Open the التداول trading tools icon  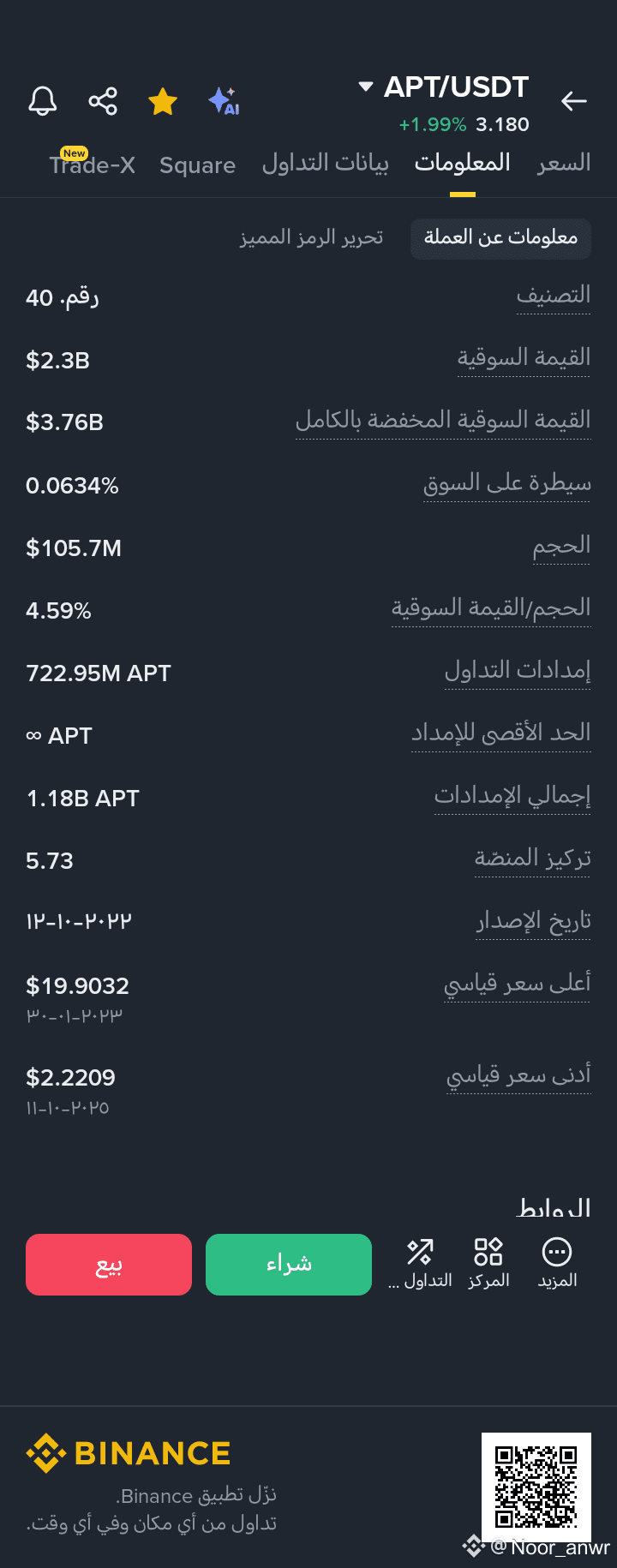[420, 1263]
